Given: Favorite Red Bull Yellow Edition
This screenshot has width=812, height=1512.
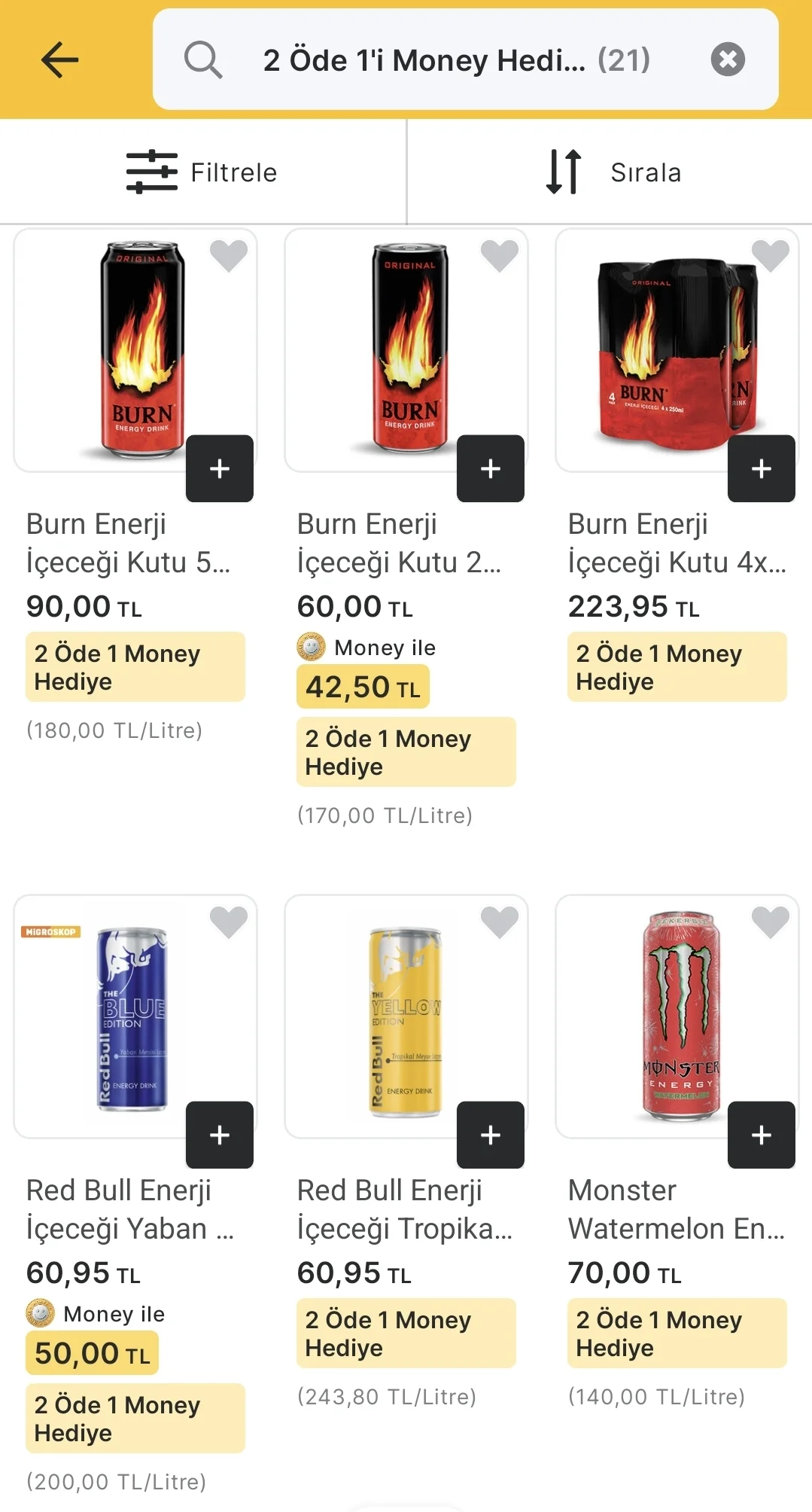Looking at the screenshot, I should (499, 922).
